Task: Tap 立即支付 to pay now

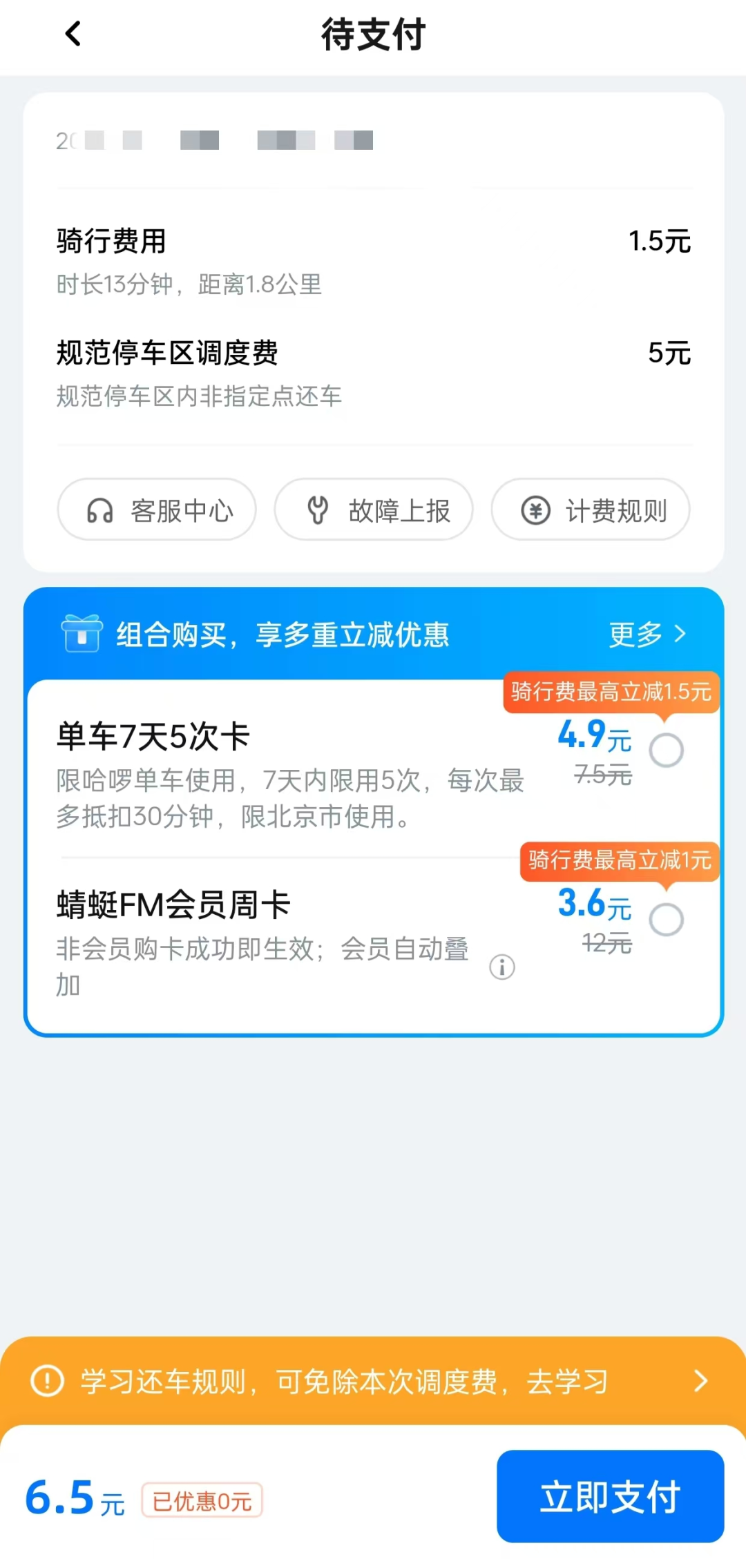Action: point(610,1496)
